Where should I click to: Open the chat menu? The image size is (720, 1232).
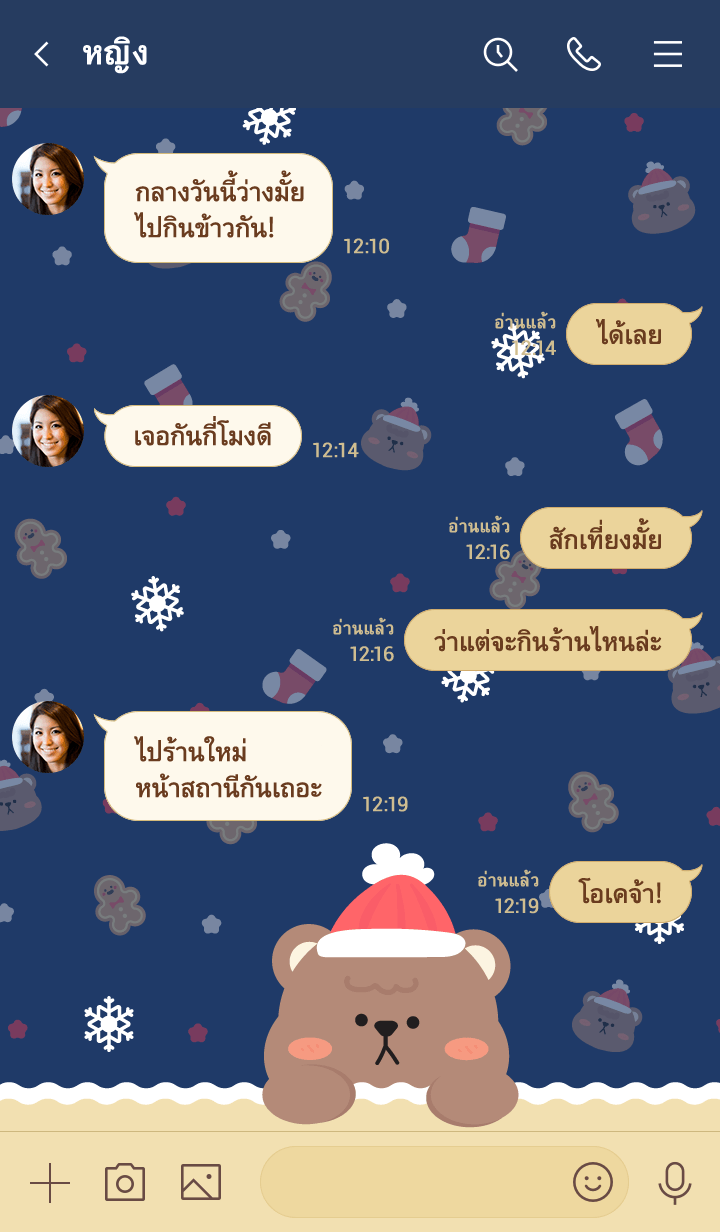[667, 54]
